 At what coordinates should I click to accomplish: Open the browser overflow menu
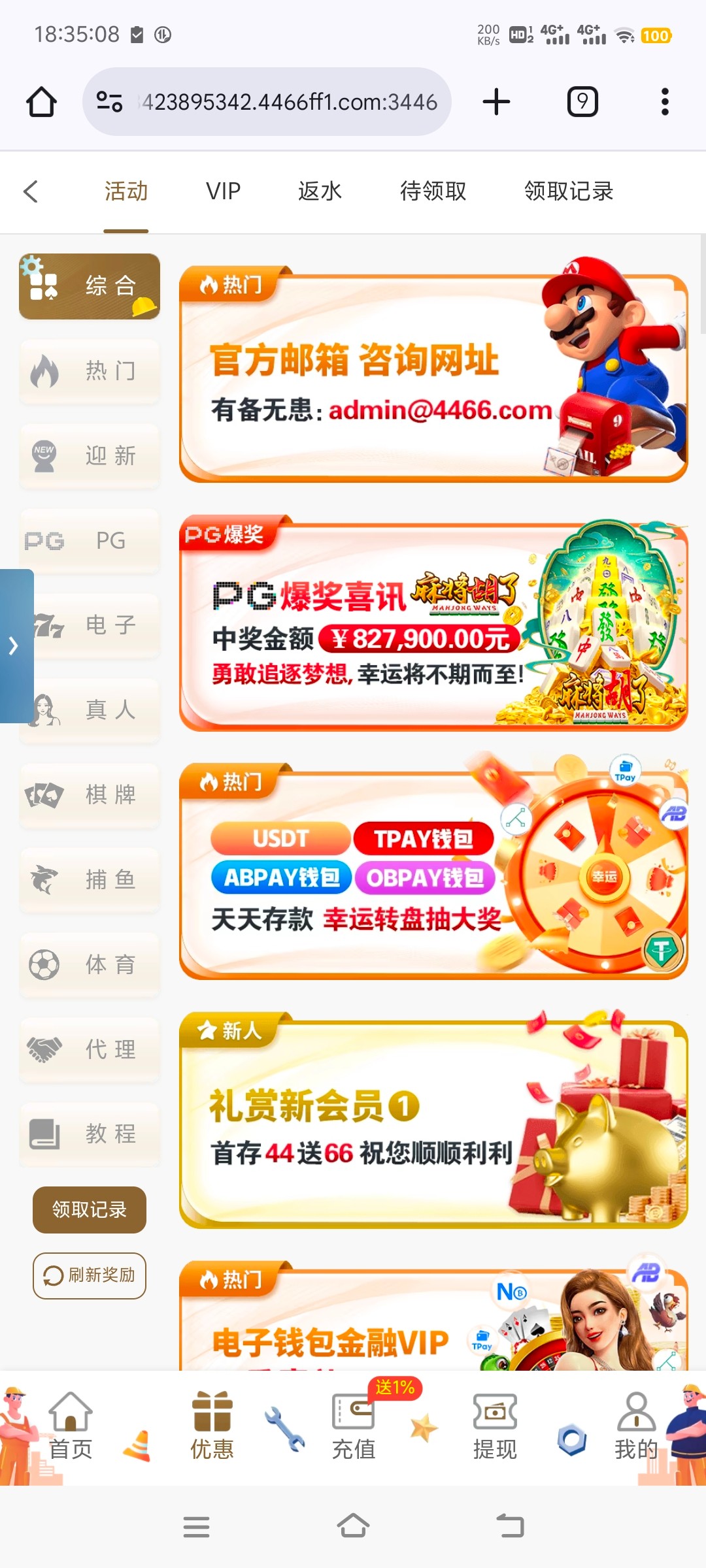pos(665,102)
